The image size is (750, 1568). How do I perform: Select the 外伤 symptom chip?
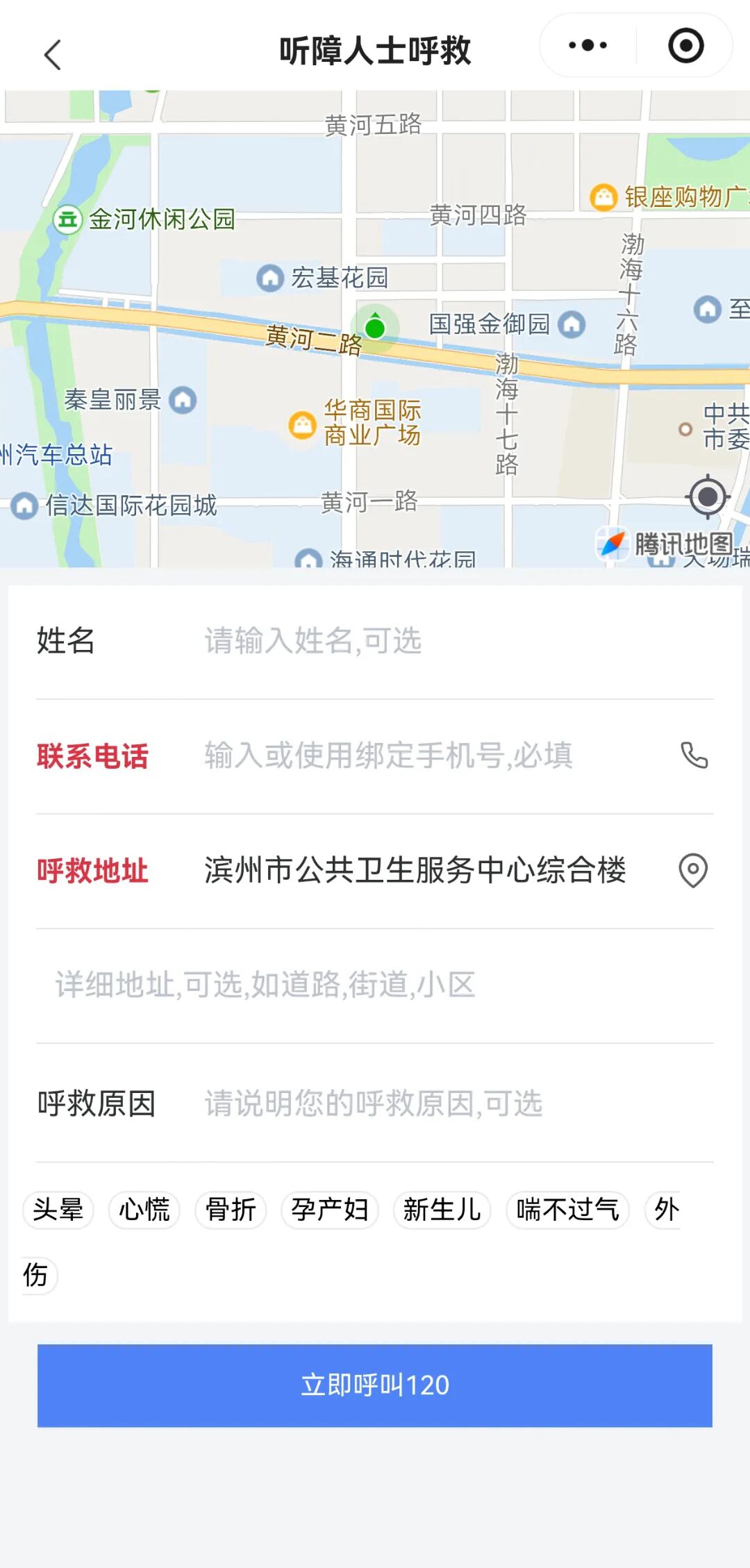click(665, 1210)
